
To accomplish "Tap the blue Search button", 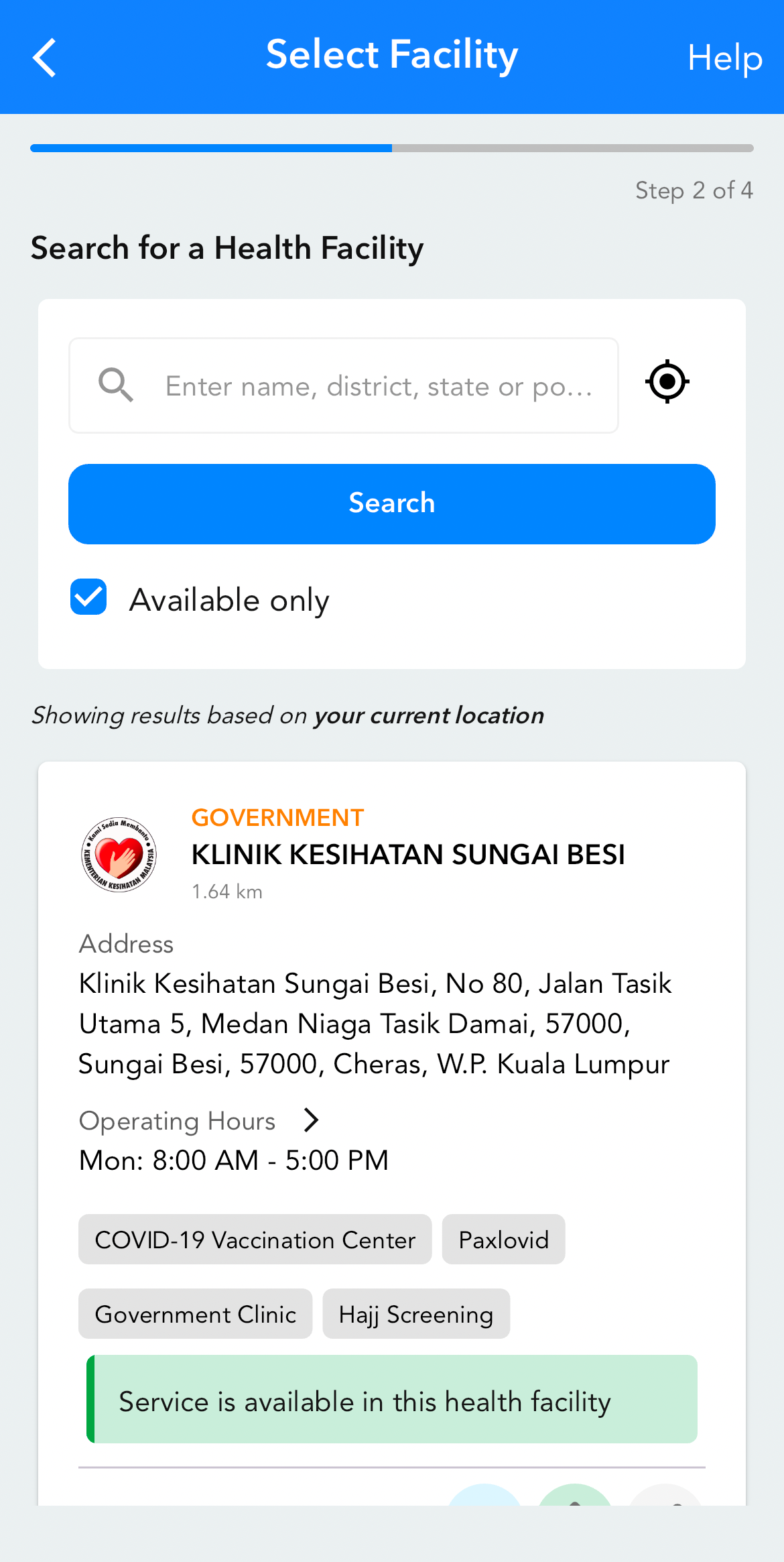I will click(x=391, y=503).
